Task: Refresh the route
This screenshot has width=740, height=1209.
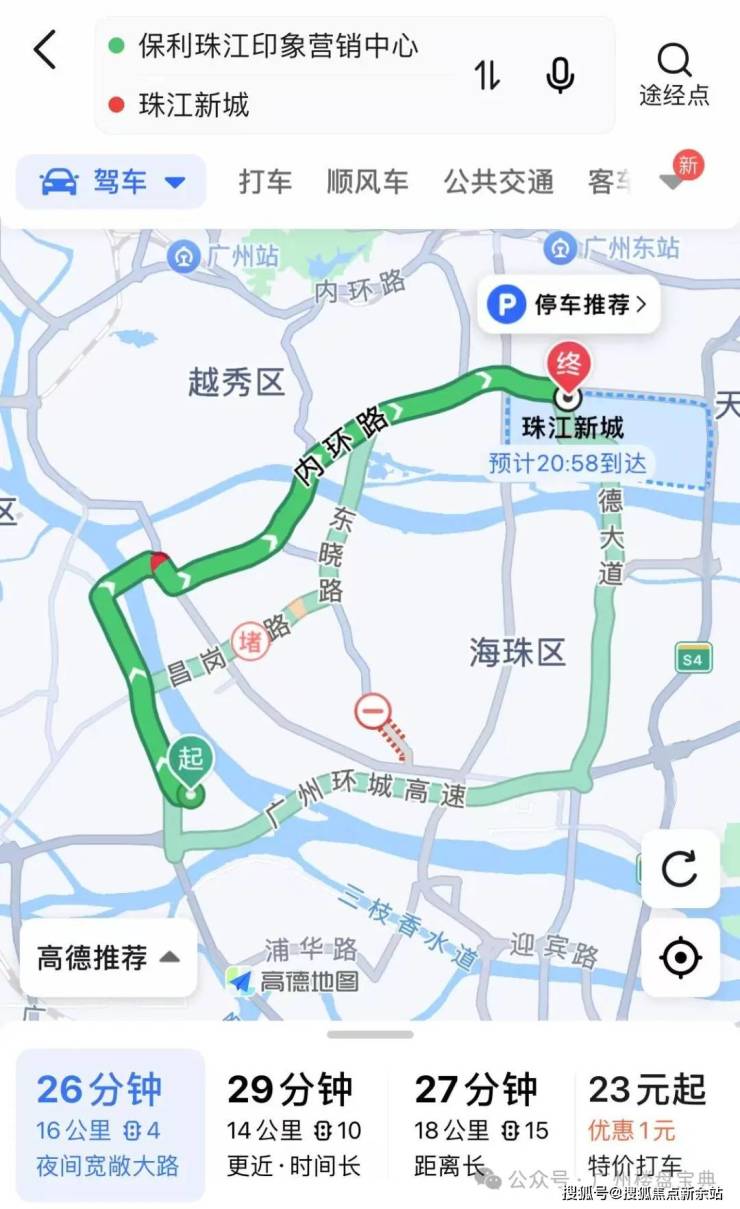Action: tap(680, 868)
